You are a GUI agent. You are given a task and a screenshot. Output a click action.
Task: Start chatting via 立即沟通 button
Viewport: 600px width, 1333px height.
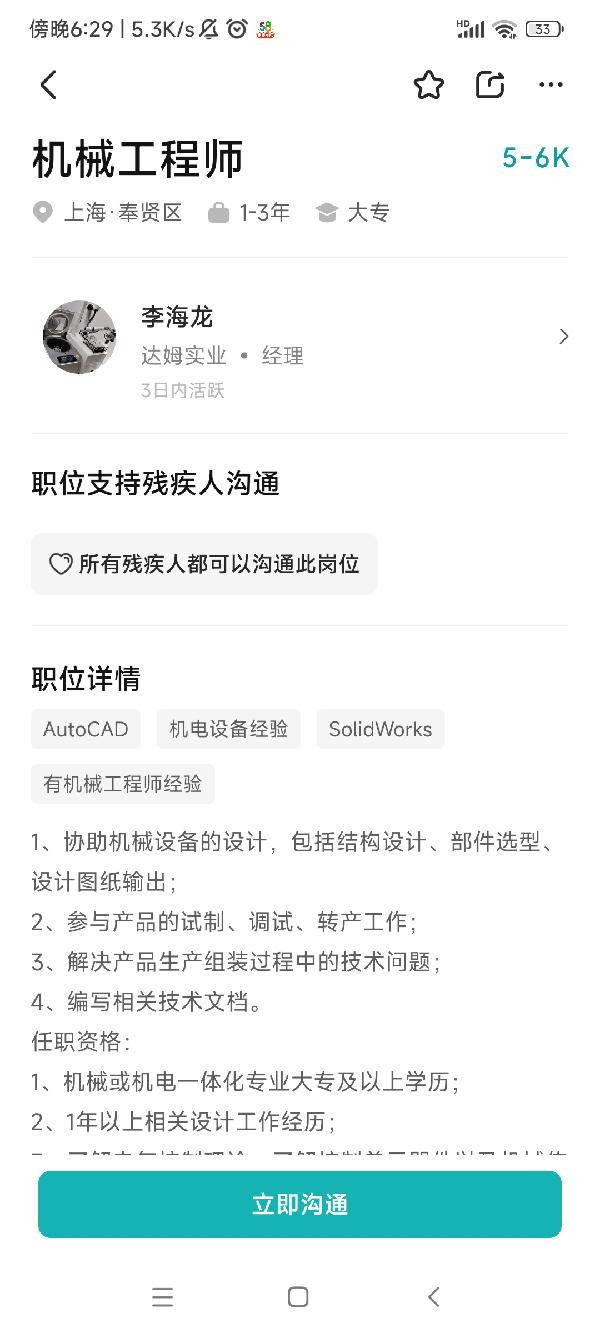click(x=300, y=1204)
